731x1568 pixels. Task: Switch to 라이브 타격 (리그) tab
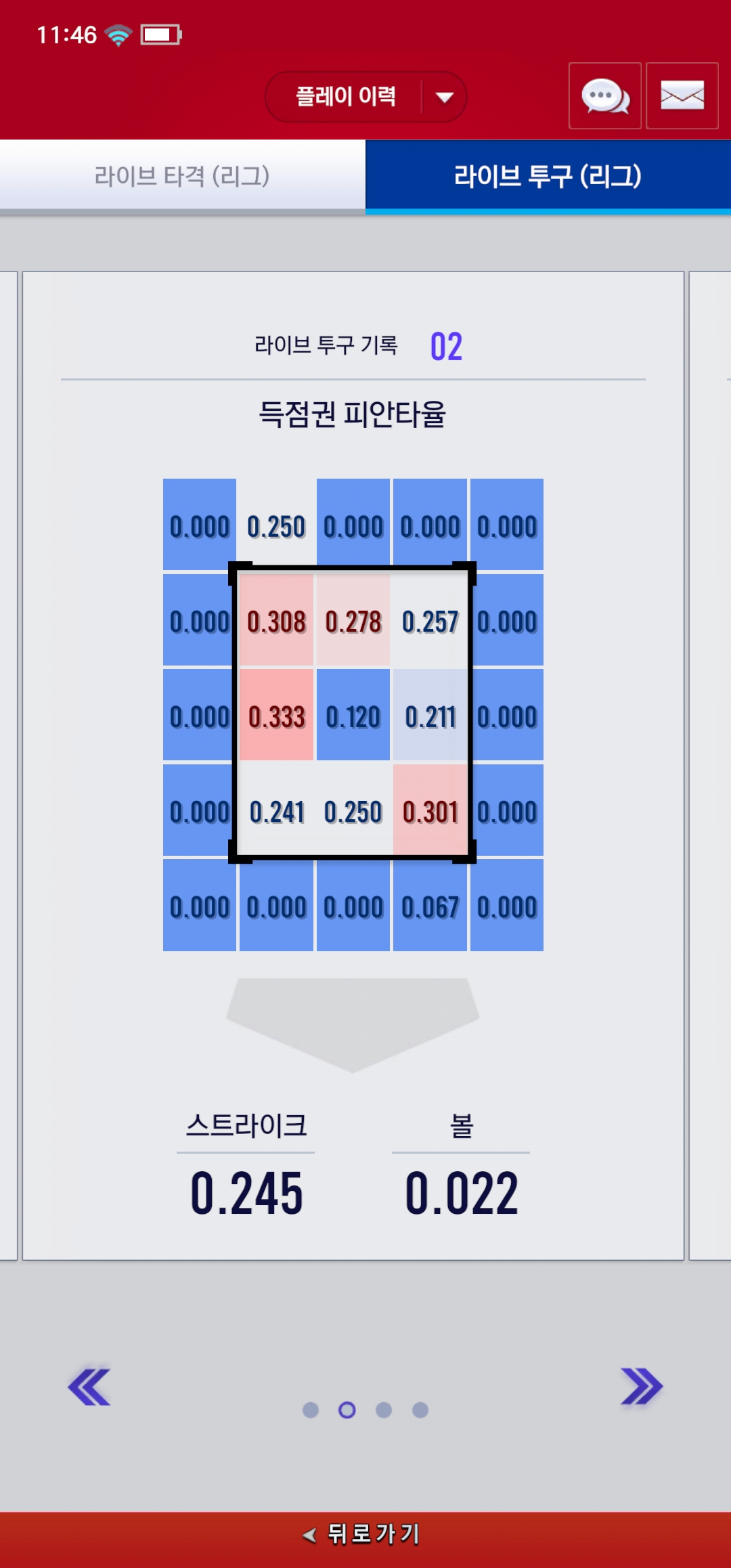(x=182, y=176)
